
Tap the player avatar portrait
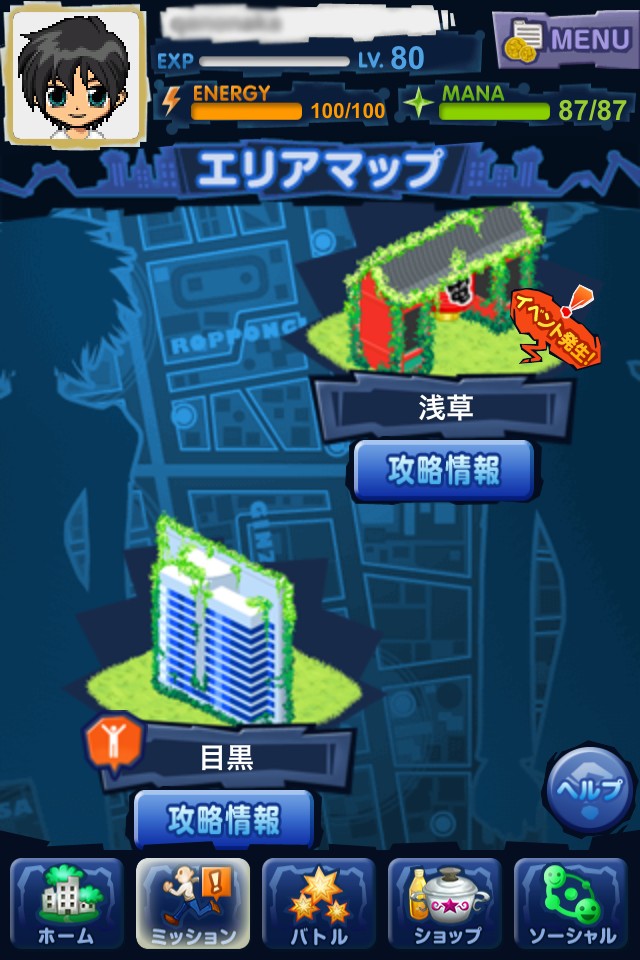click(76, 75)
